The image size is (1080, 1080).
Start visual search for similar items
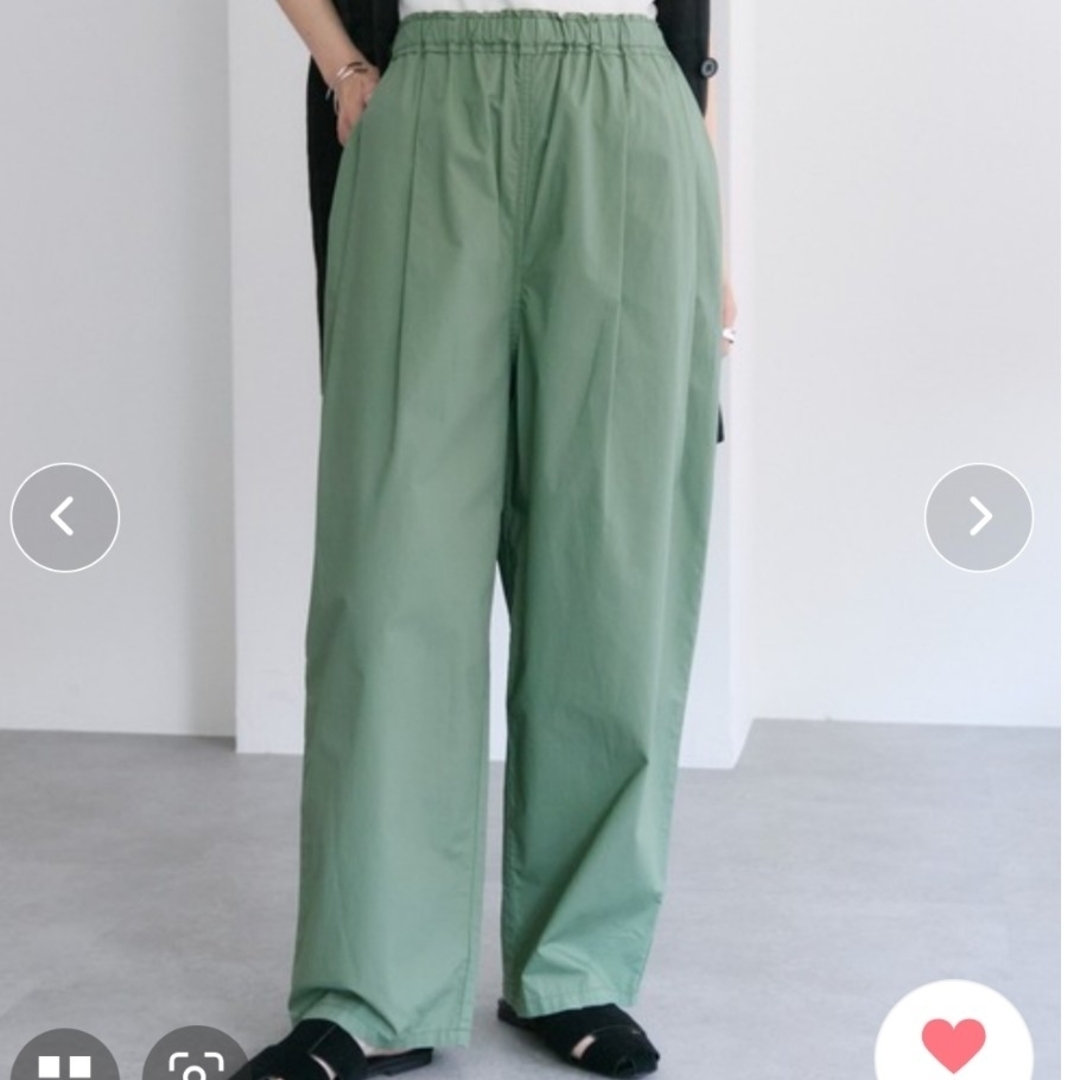[196, 1060]
